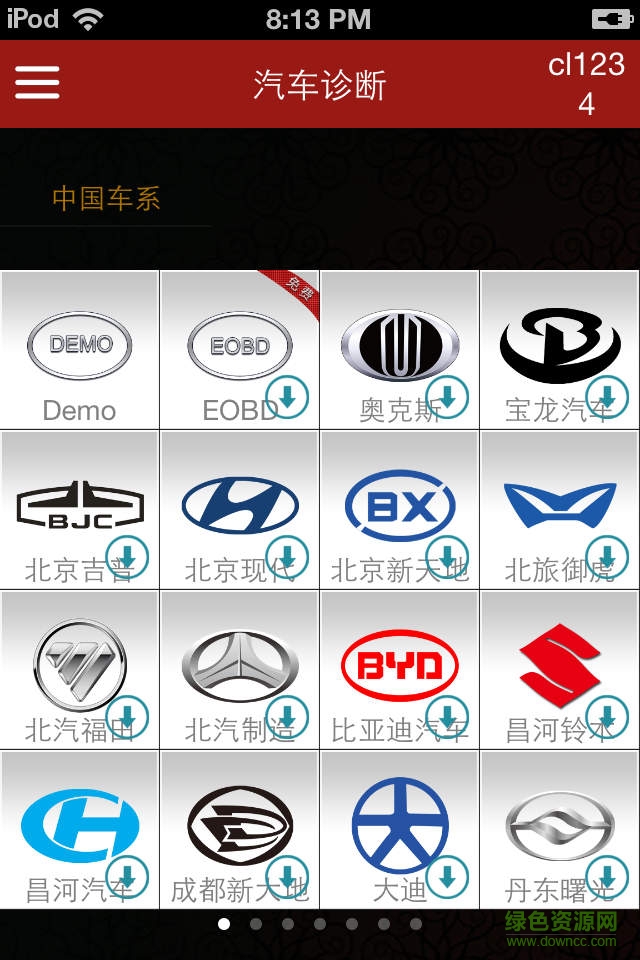The height and width of the screenshot is (960, 640).
Task: Open the 中国车系 category
Action: tap(106, 198)
